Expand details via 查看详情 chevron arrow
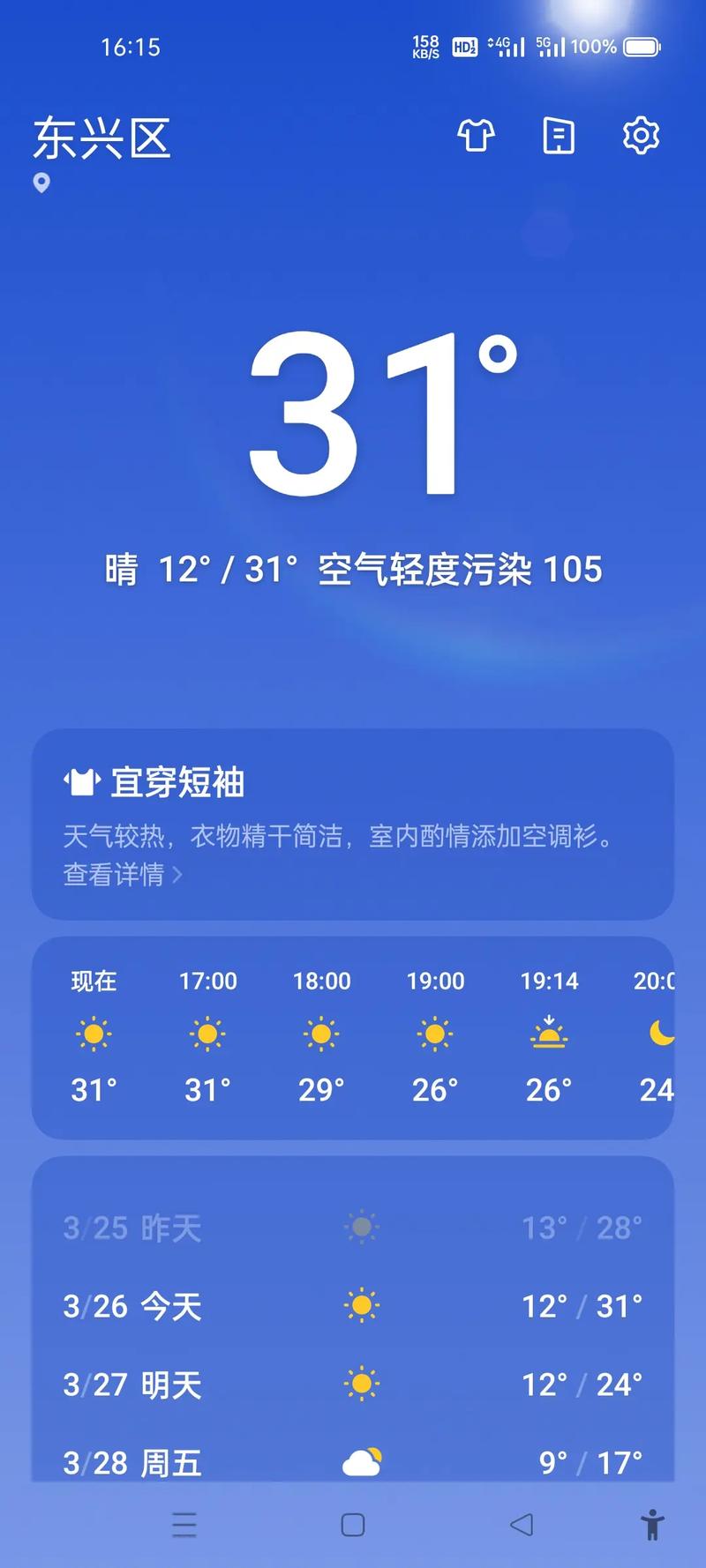 point(178,875)
